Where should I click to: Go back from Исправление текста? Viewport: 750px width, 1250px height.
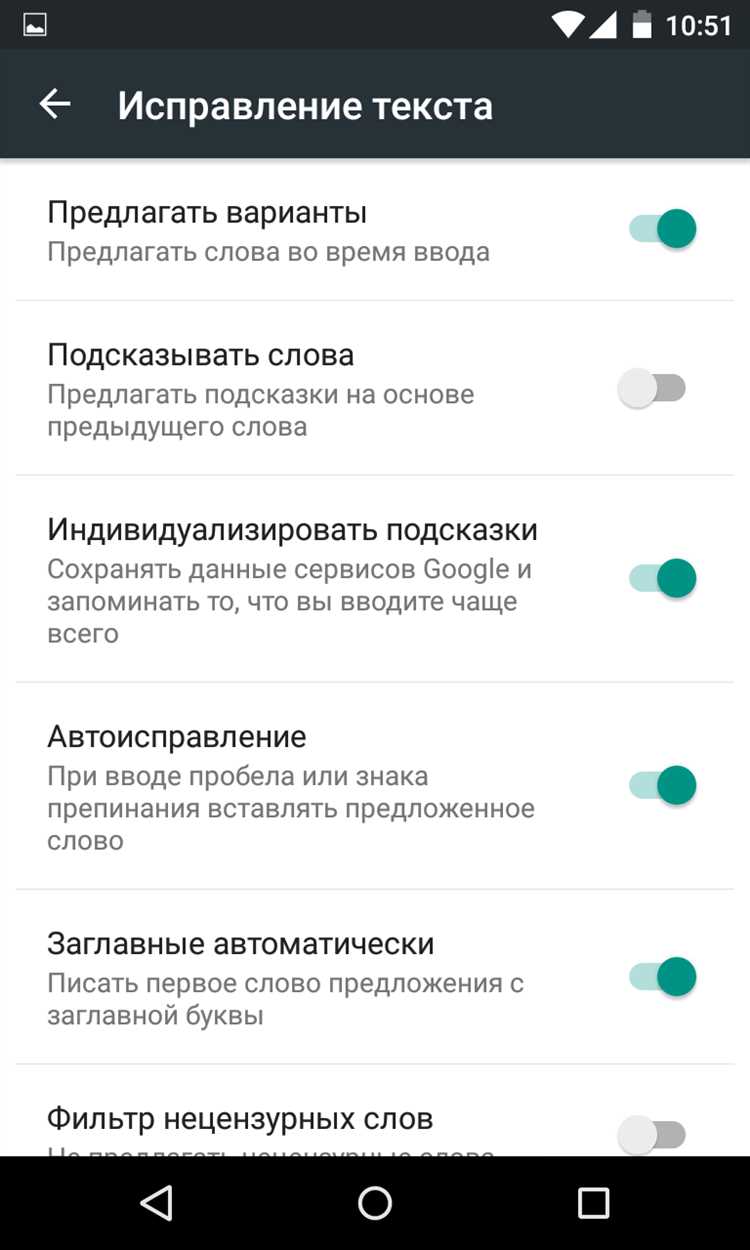click(x=55, y=104)
